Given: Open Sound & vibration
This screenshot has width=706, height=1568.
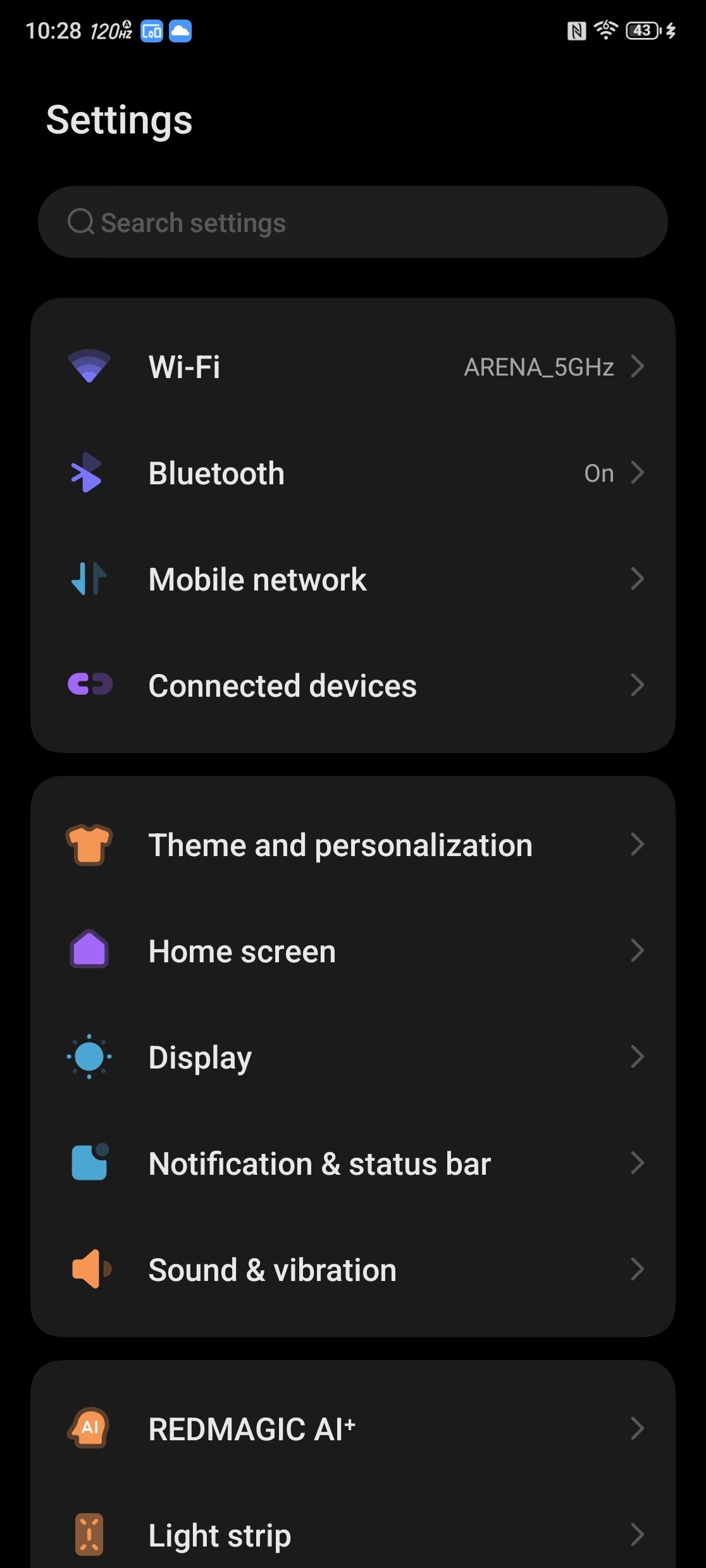Looking at the screenshot, I should (x=353, y=1270).
